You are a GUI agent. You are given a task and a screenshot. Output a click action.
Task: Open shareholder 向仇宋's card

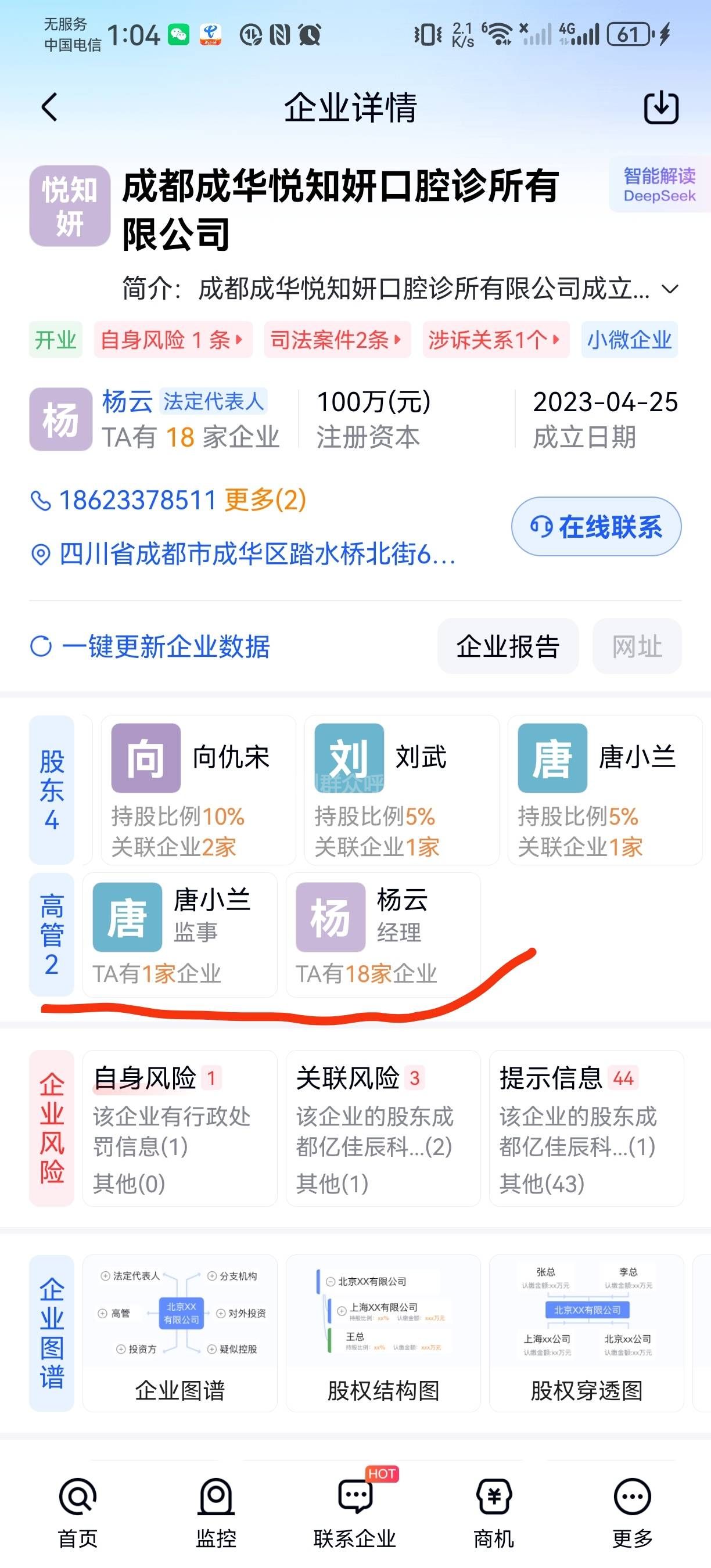point(198,789)
